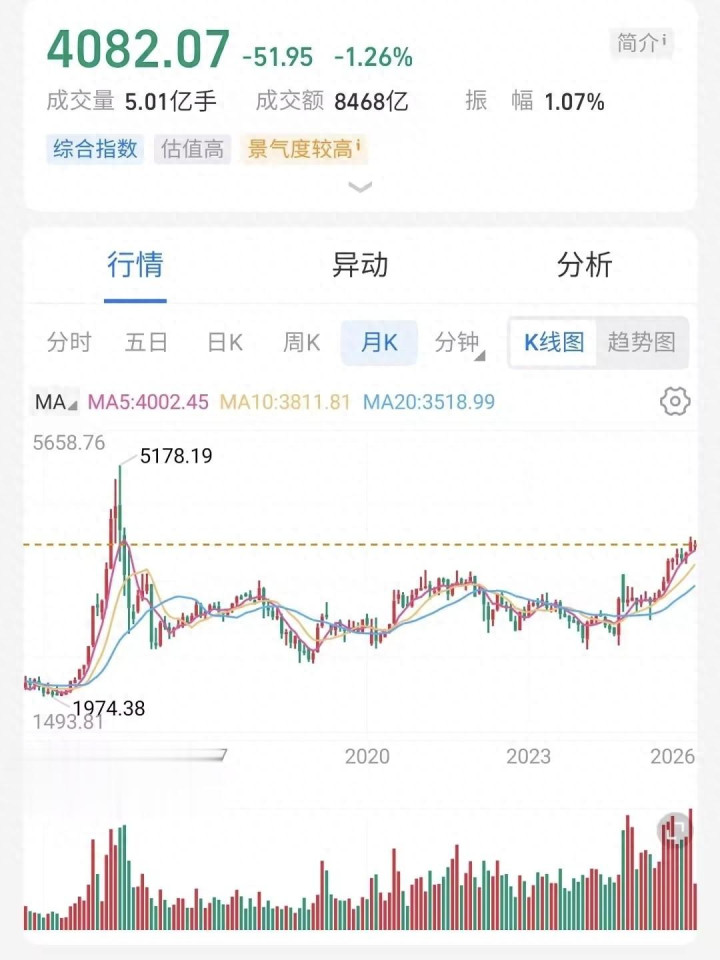
Task: Open the 分析 tab
Action: [584, 266]
